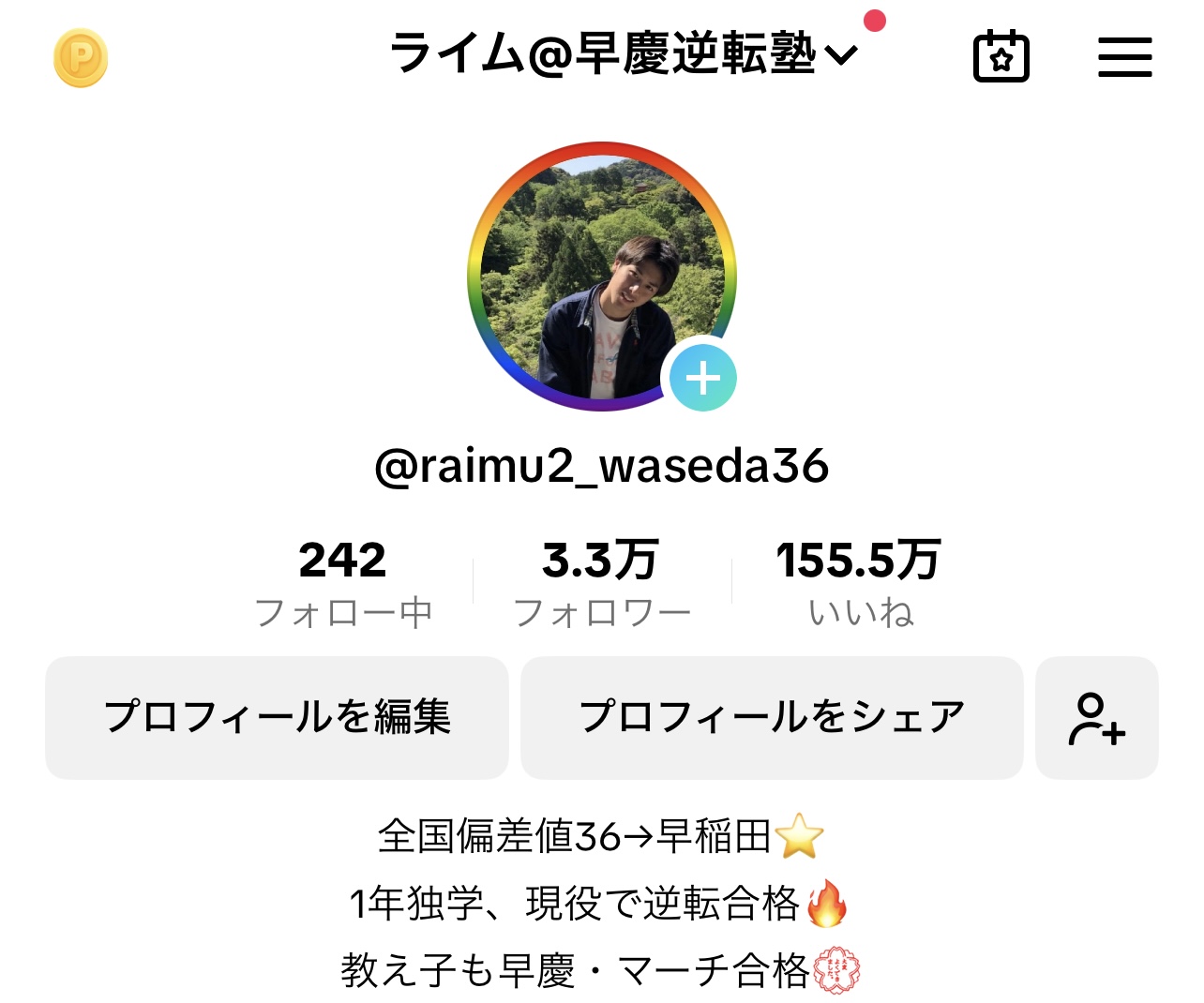Expand the account switcher ライム@早慶逆転塾

click(624, 53)
